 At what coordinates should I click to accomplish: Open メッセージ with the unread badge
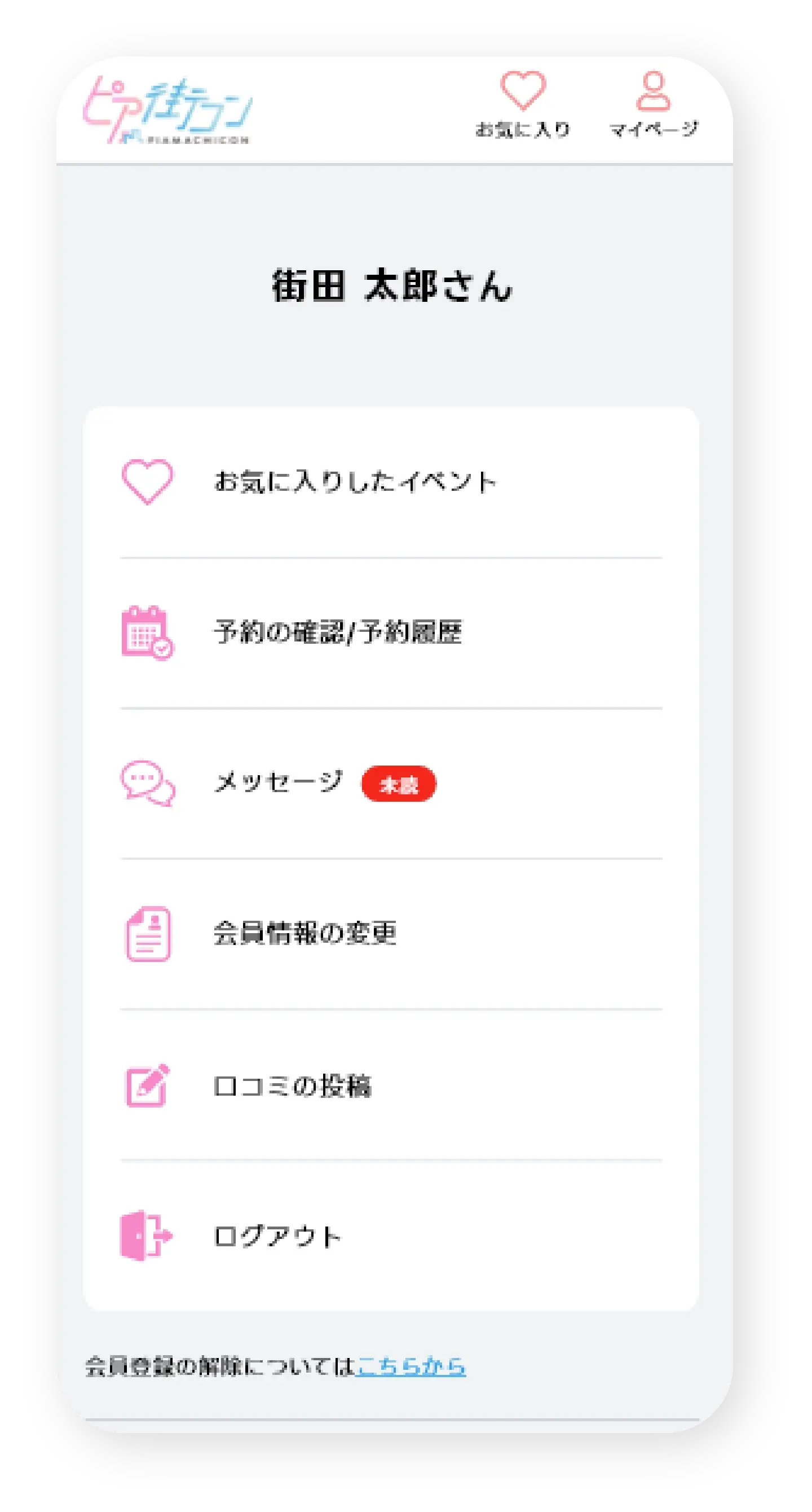click(x=391, y=784)
